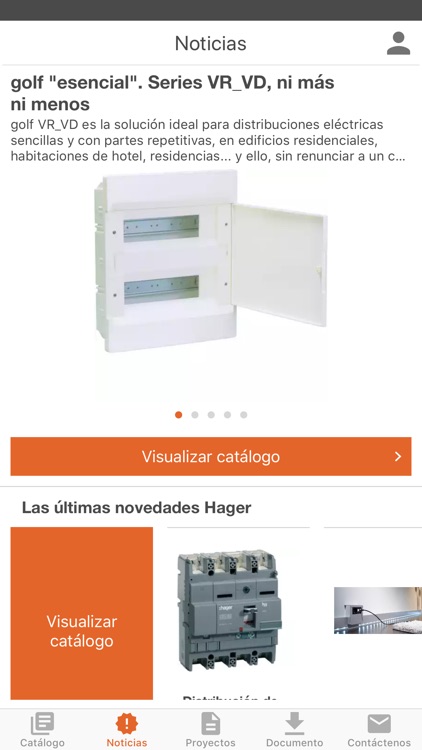
Task: Go to the Proyectos tab
Action: click(211, 730)
